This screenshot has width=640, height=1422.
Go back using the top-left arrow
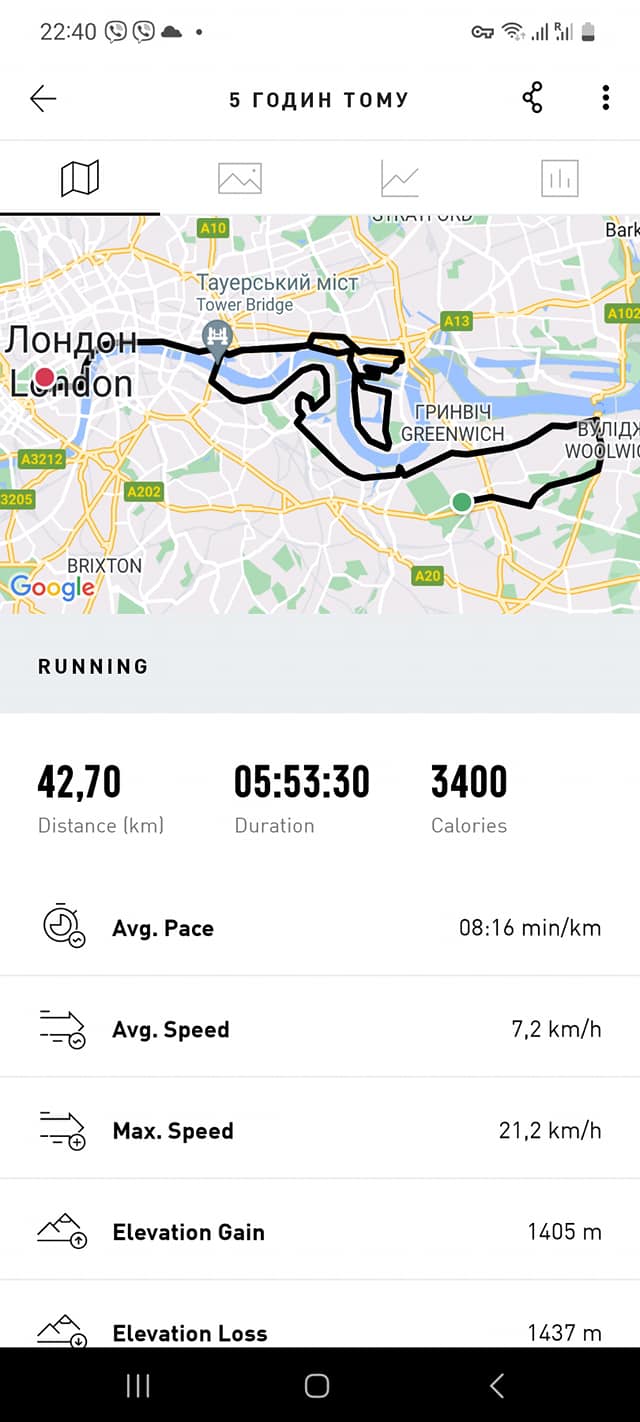pos(43,98)
